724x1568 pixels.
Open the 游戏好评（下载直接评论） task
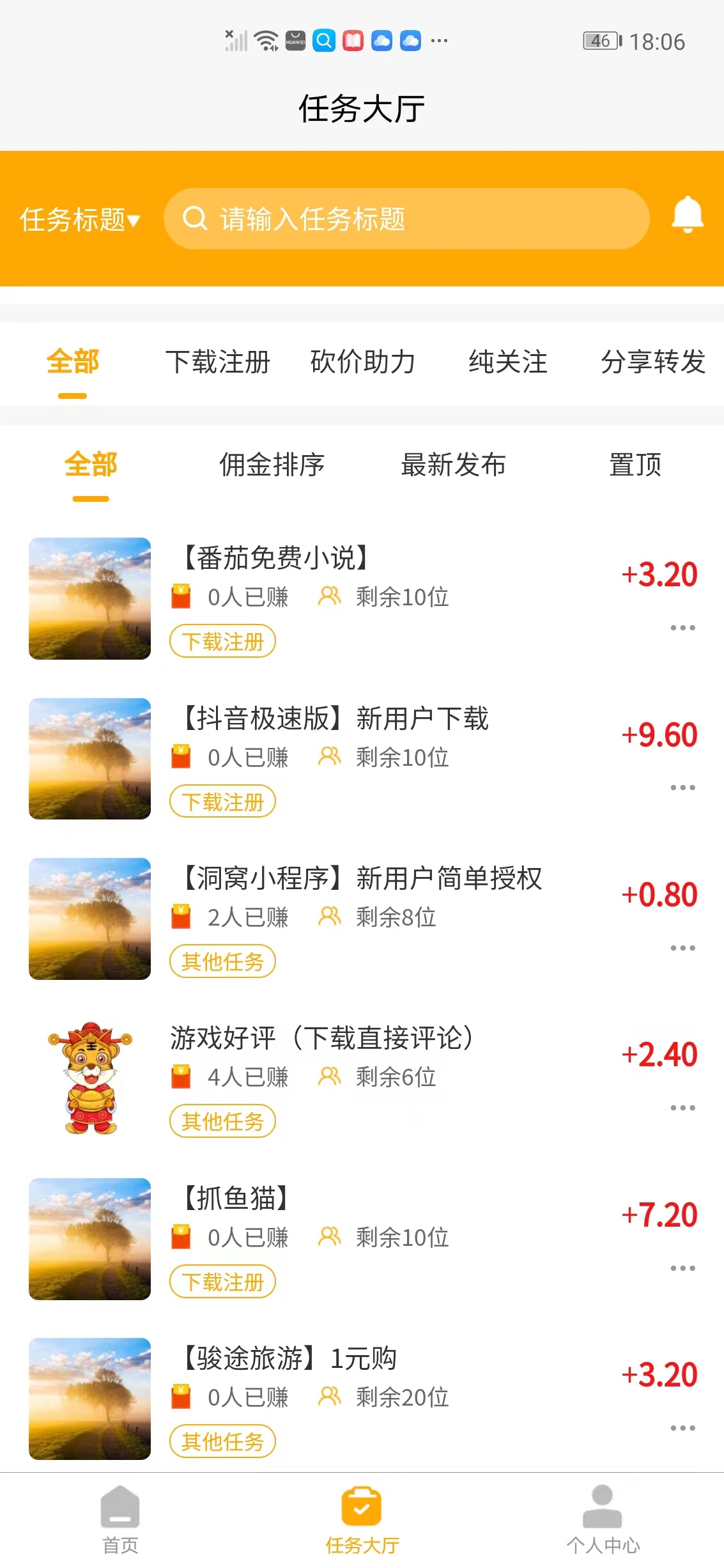[362, 1078]
